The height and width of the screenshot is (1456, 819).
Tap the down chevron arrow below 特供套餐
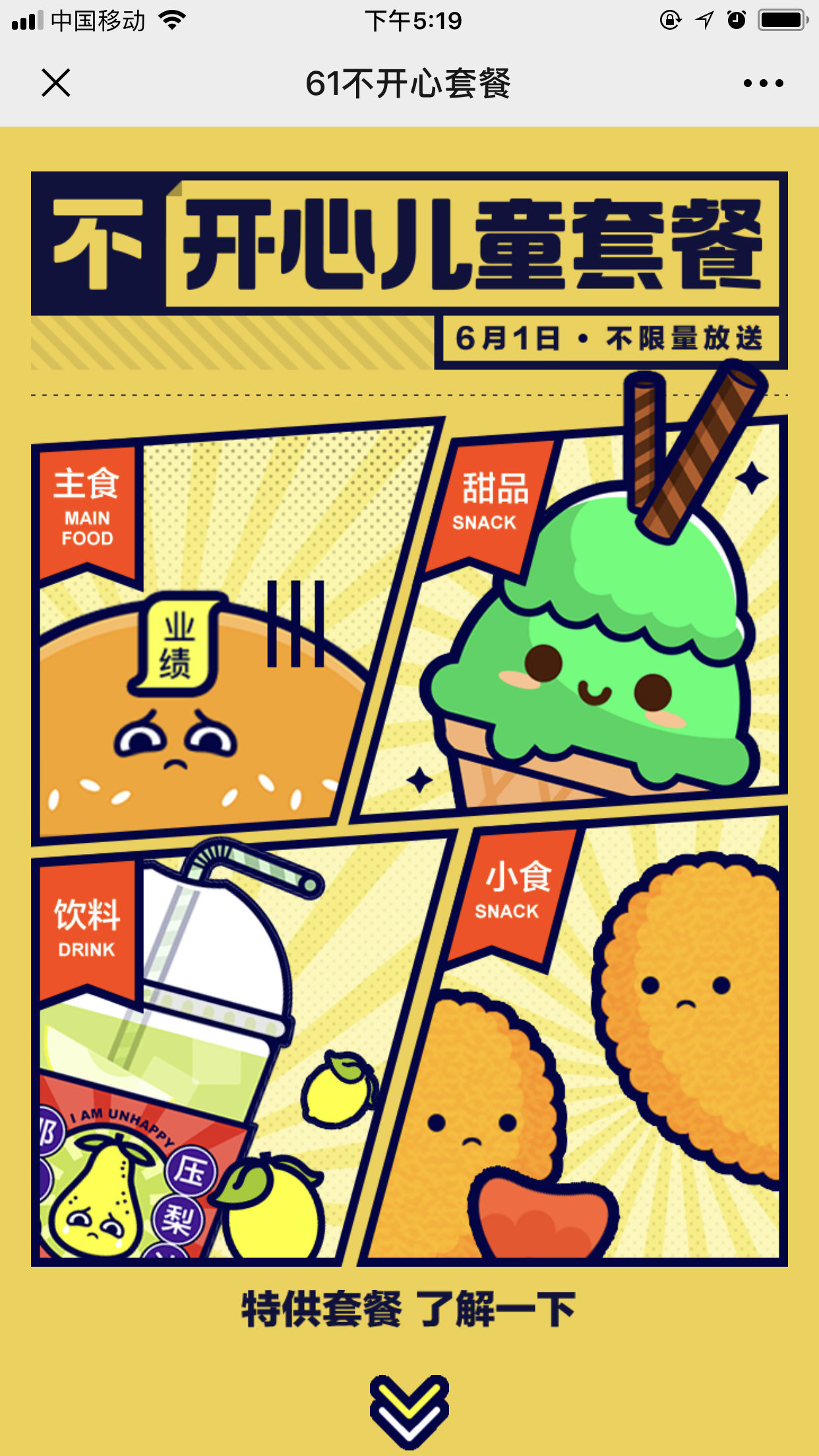click(x=409, y=1410)
